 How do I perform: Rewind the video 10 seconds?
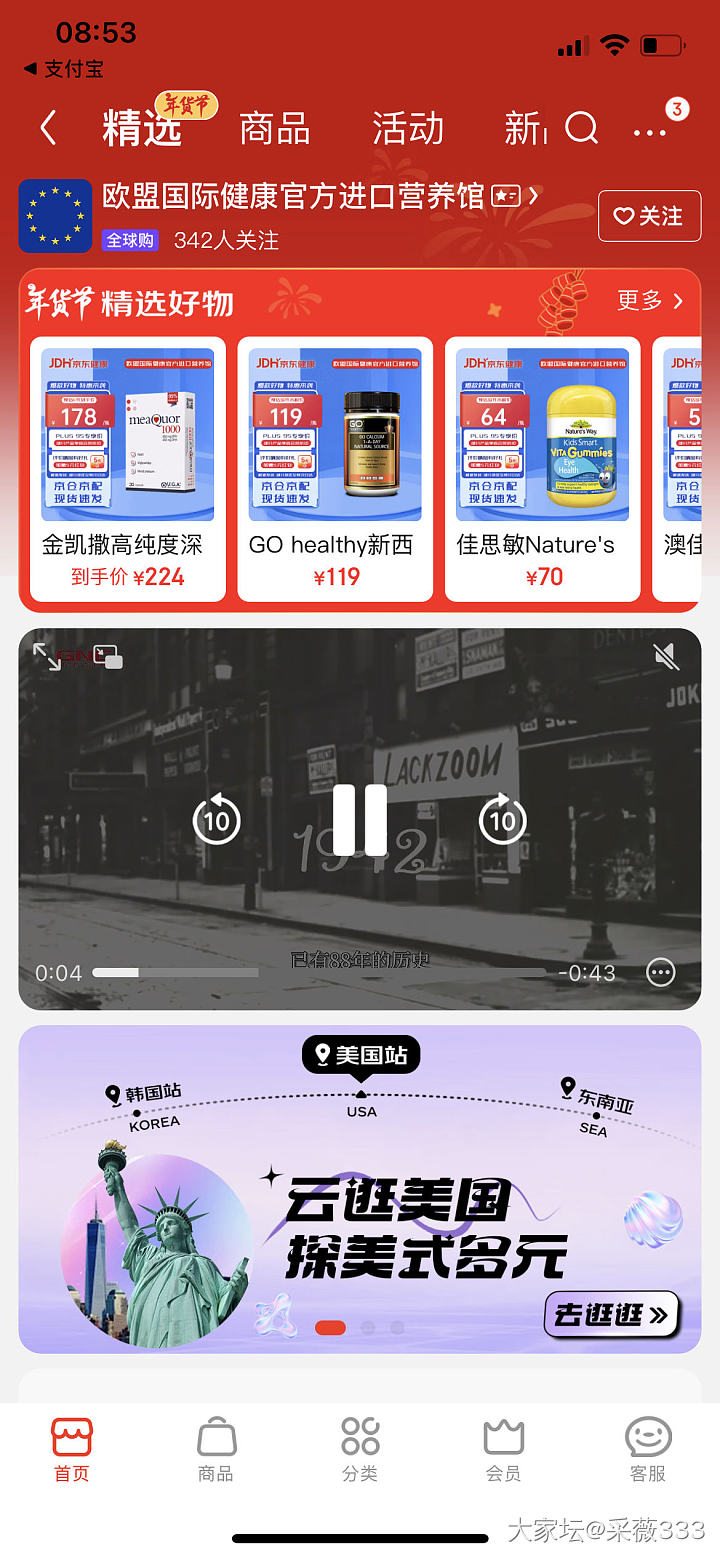pos(217,820)
